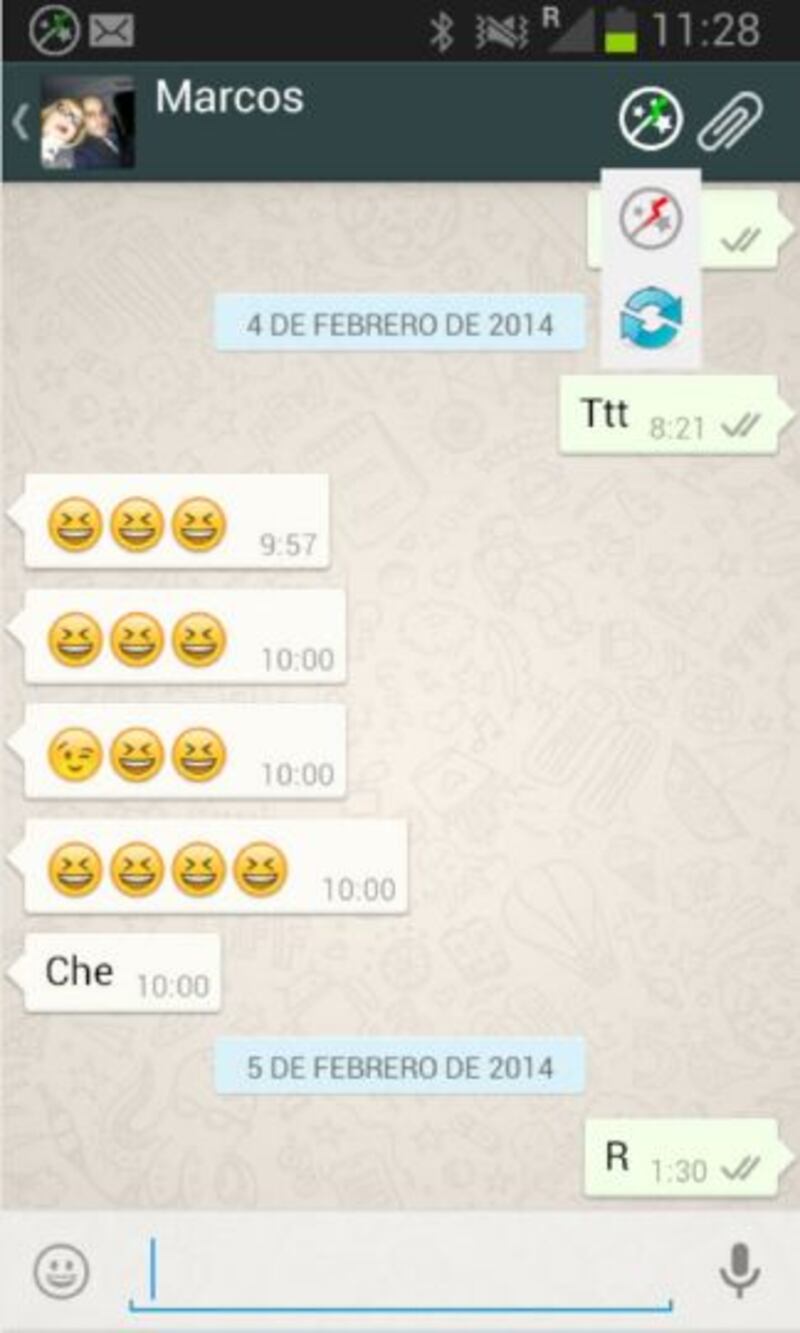
Task: Open the paperclip attach menu
Action: point(731,122)
